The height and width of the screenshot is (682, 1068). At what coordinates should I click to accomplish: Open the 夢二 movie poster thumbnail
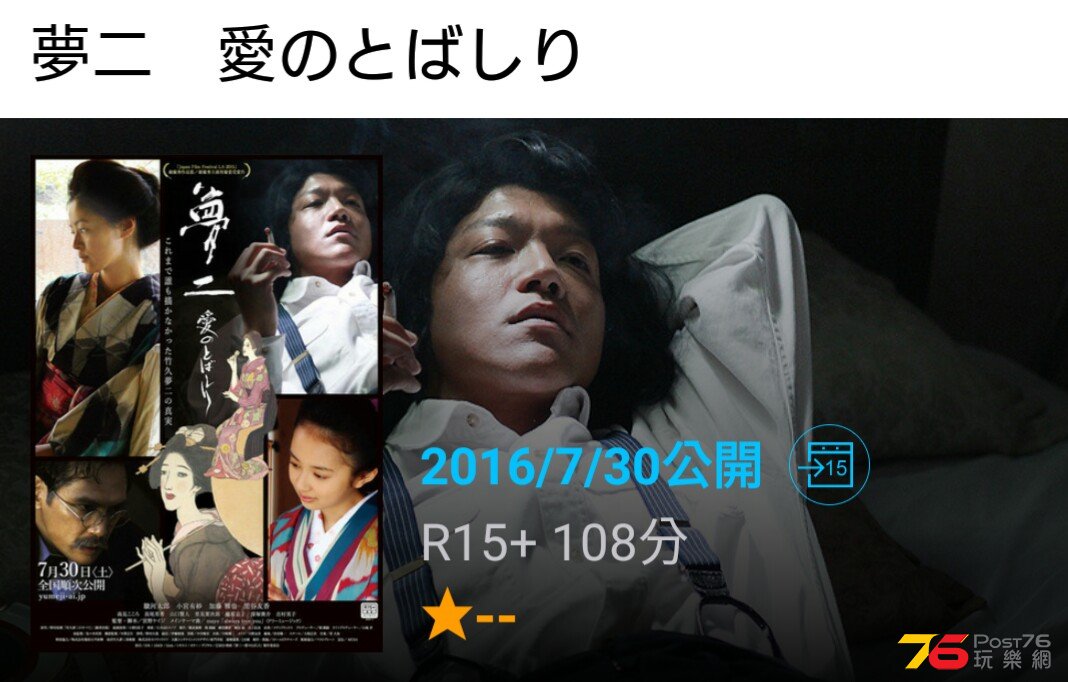tap(207, 404)
